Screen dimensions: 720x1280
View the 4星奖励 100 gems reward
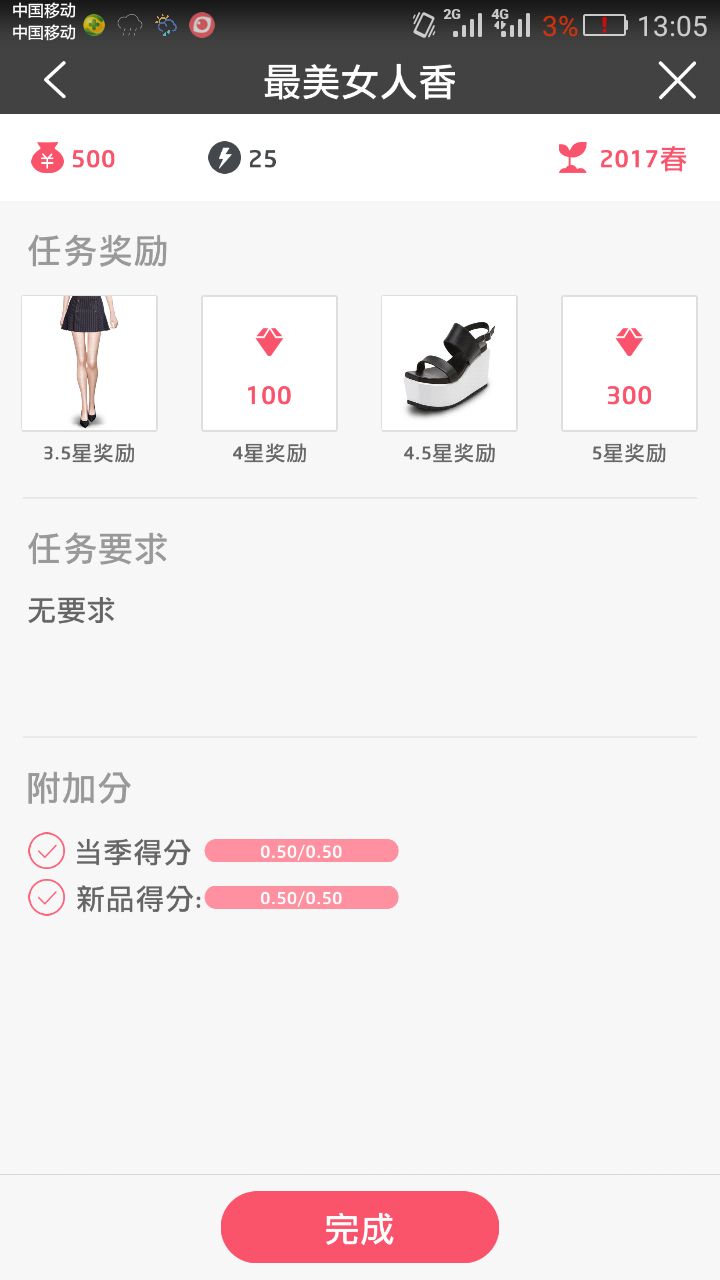tap(269, 363)
